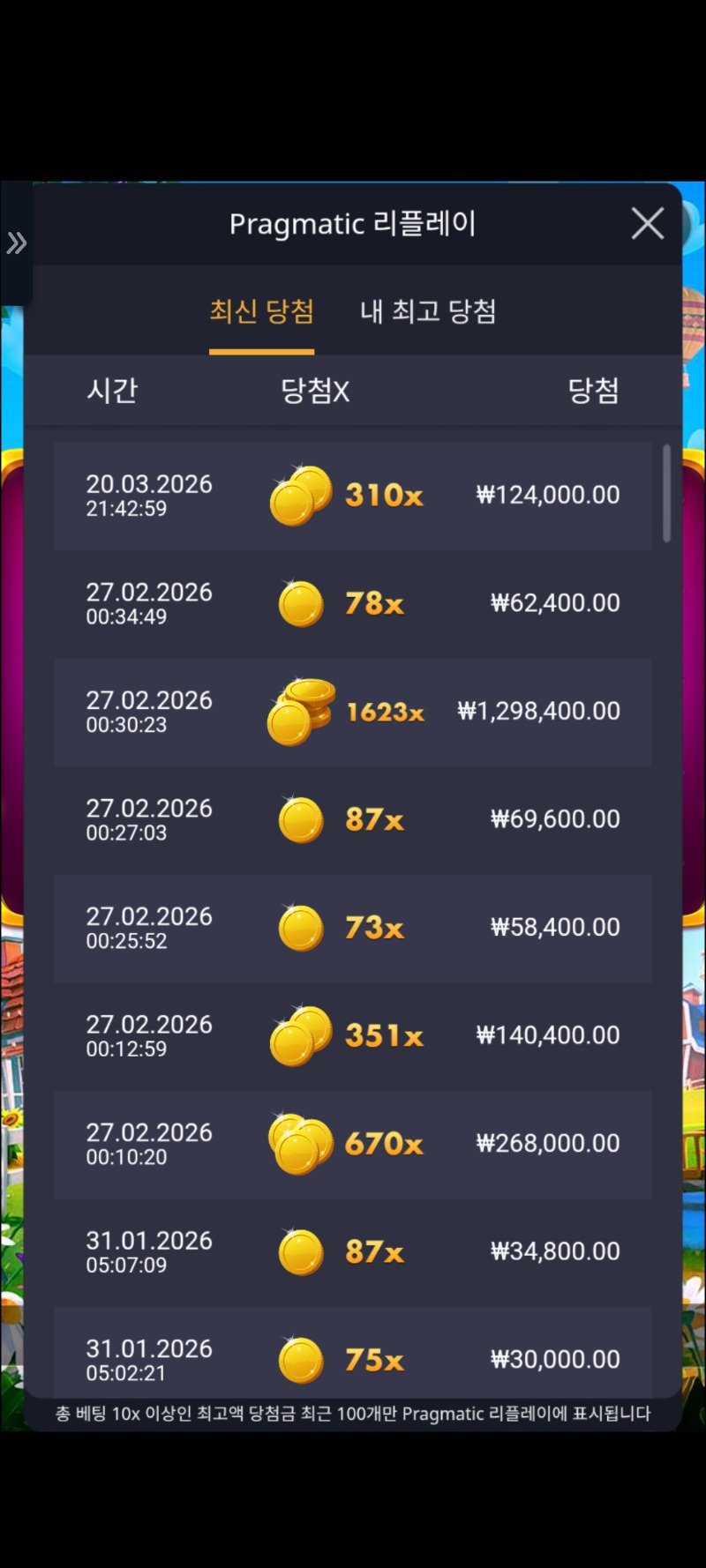Open the 1623x win replay
Viewport: 706px width, 1568px height.
(x=353, y=712)
